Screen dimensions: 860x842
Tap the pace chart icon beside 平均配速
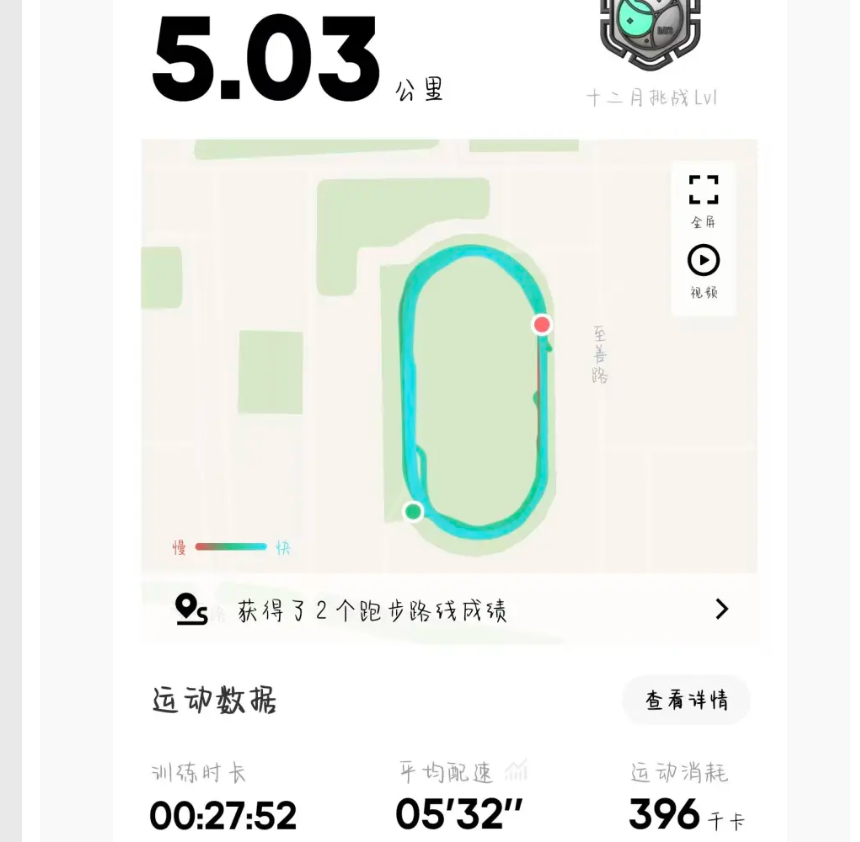tap(516, 770)
